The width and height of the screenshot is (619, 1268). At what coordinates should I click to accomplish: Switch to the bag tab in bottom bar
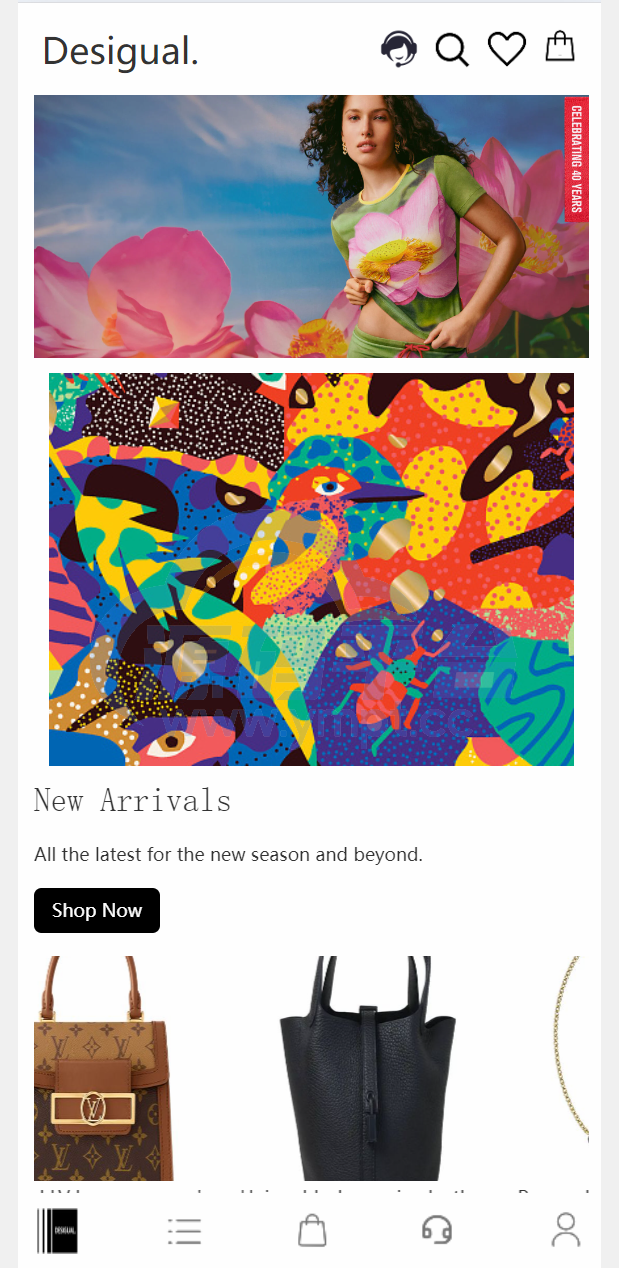click(312, 1230)
